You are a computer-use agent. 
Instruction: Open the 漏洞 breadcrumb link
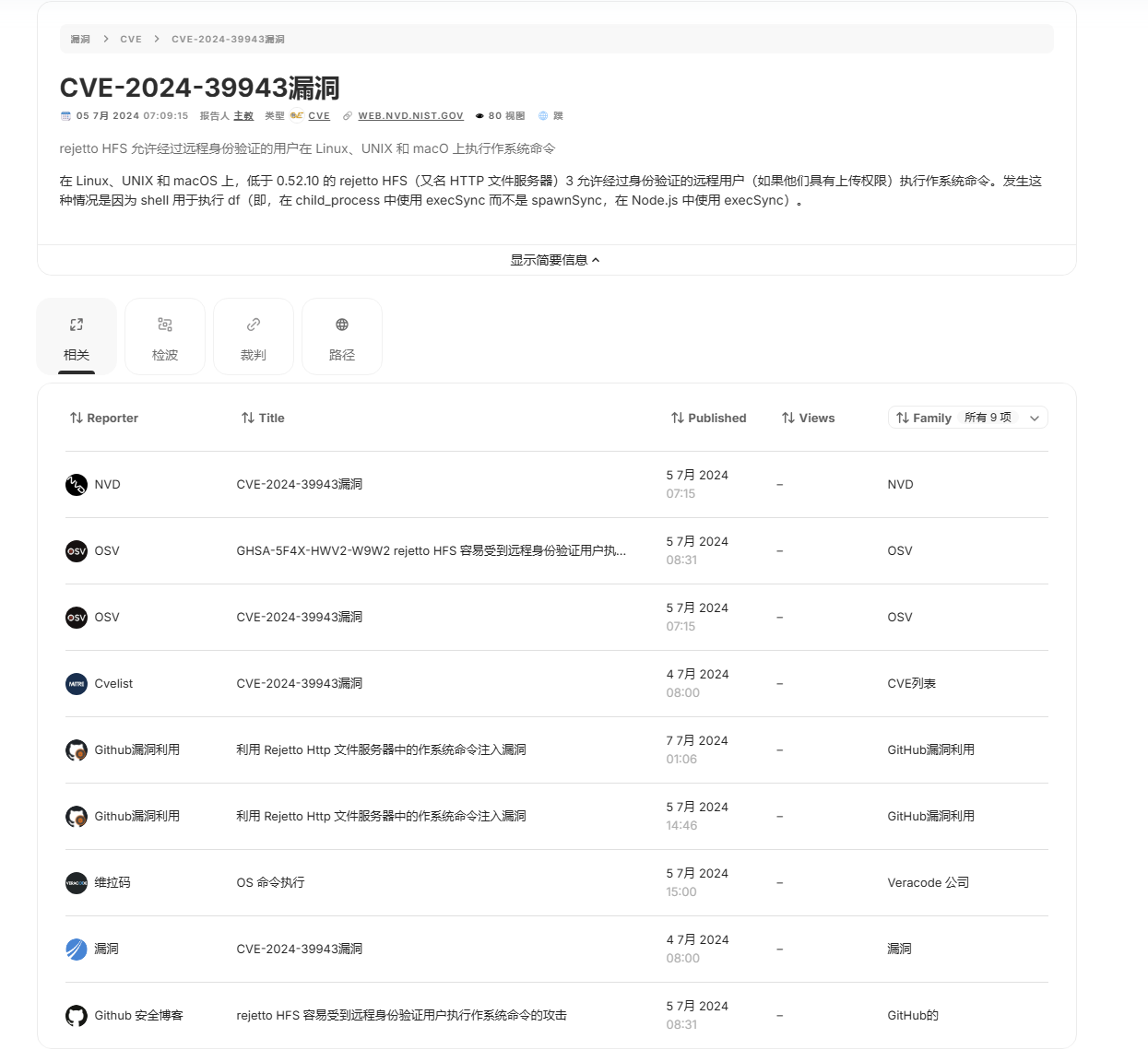click(x=80, y=40)
